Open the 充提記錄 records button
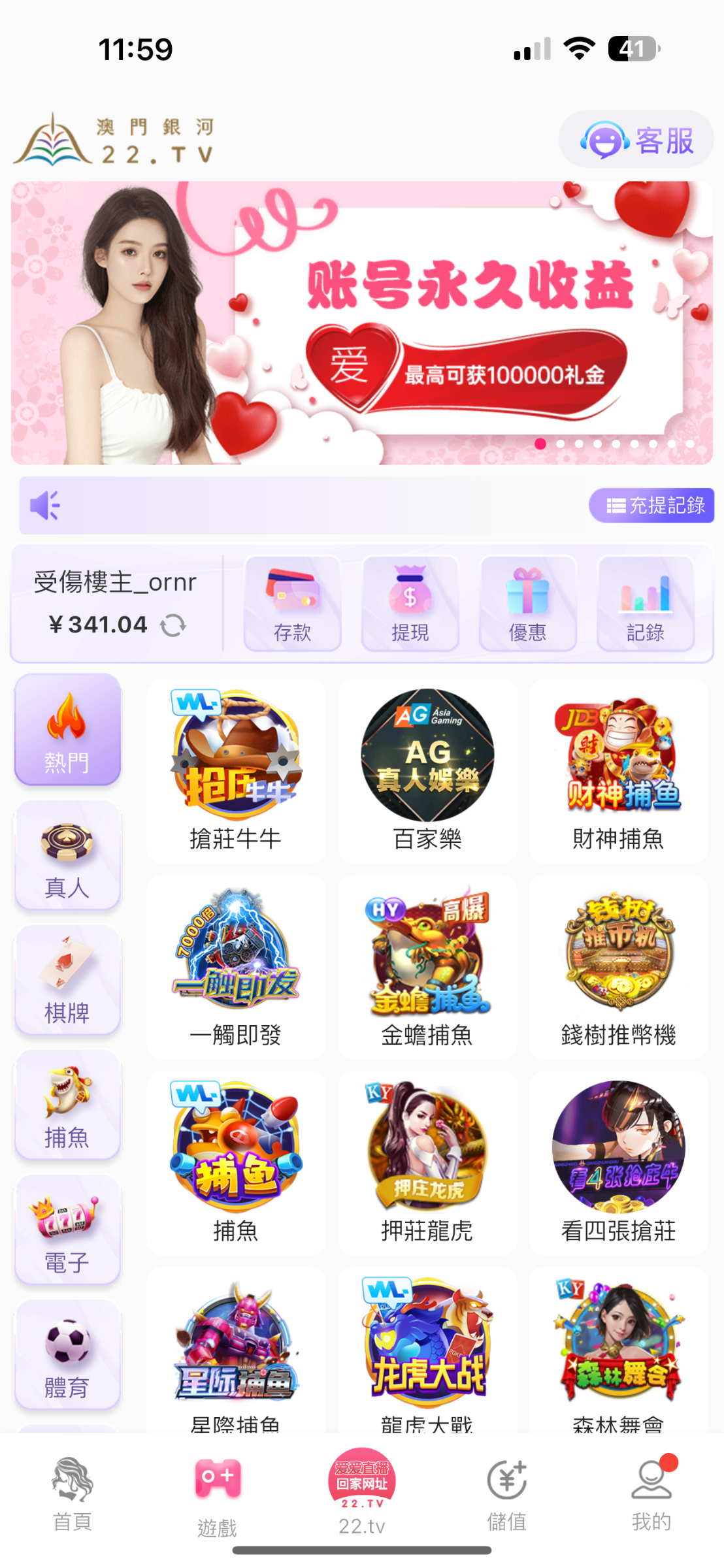 [x=651, y=505]
